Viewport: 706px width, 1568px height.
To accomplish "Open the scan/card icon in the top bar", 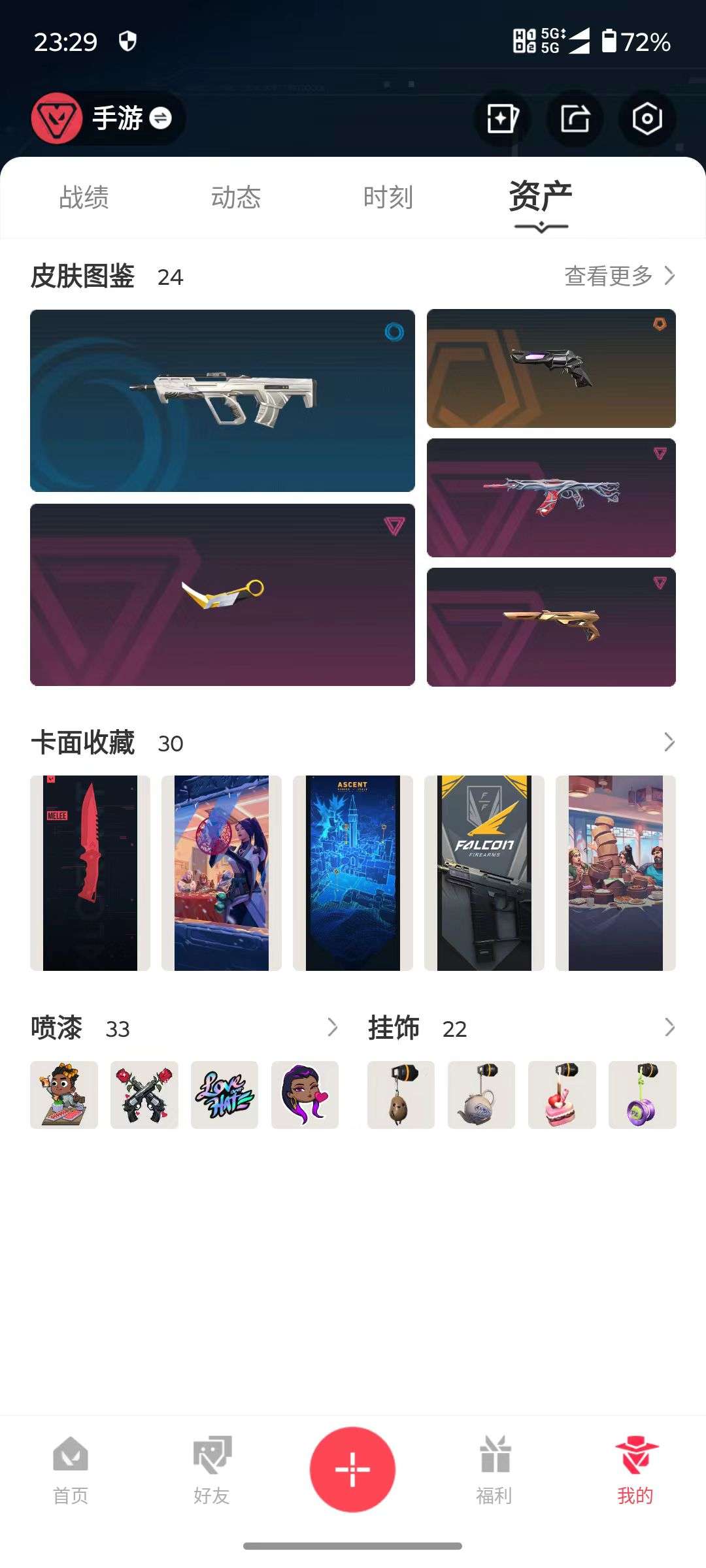I will [503, 118].
